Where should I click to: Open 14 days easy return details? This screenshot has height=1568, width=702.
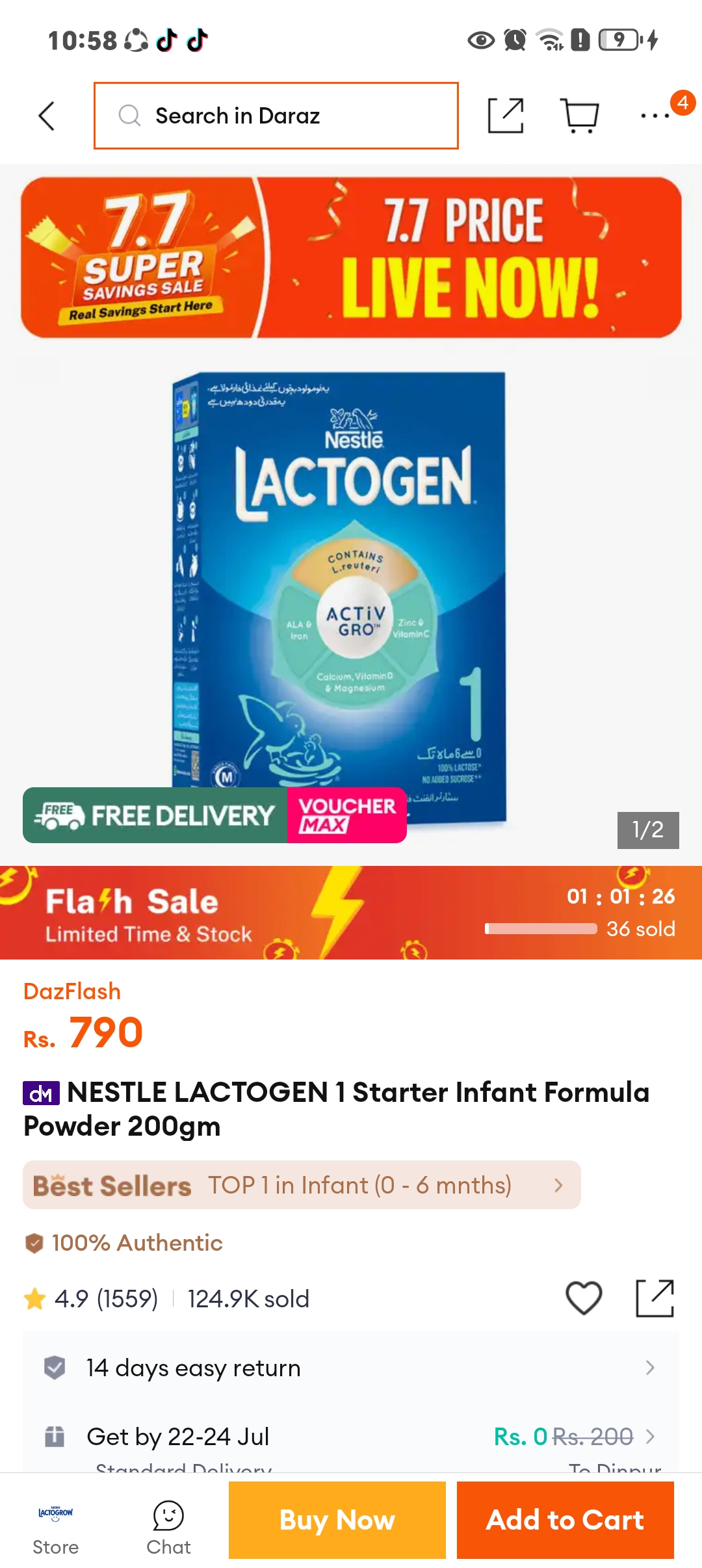351,1368
